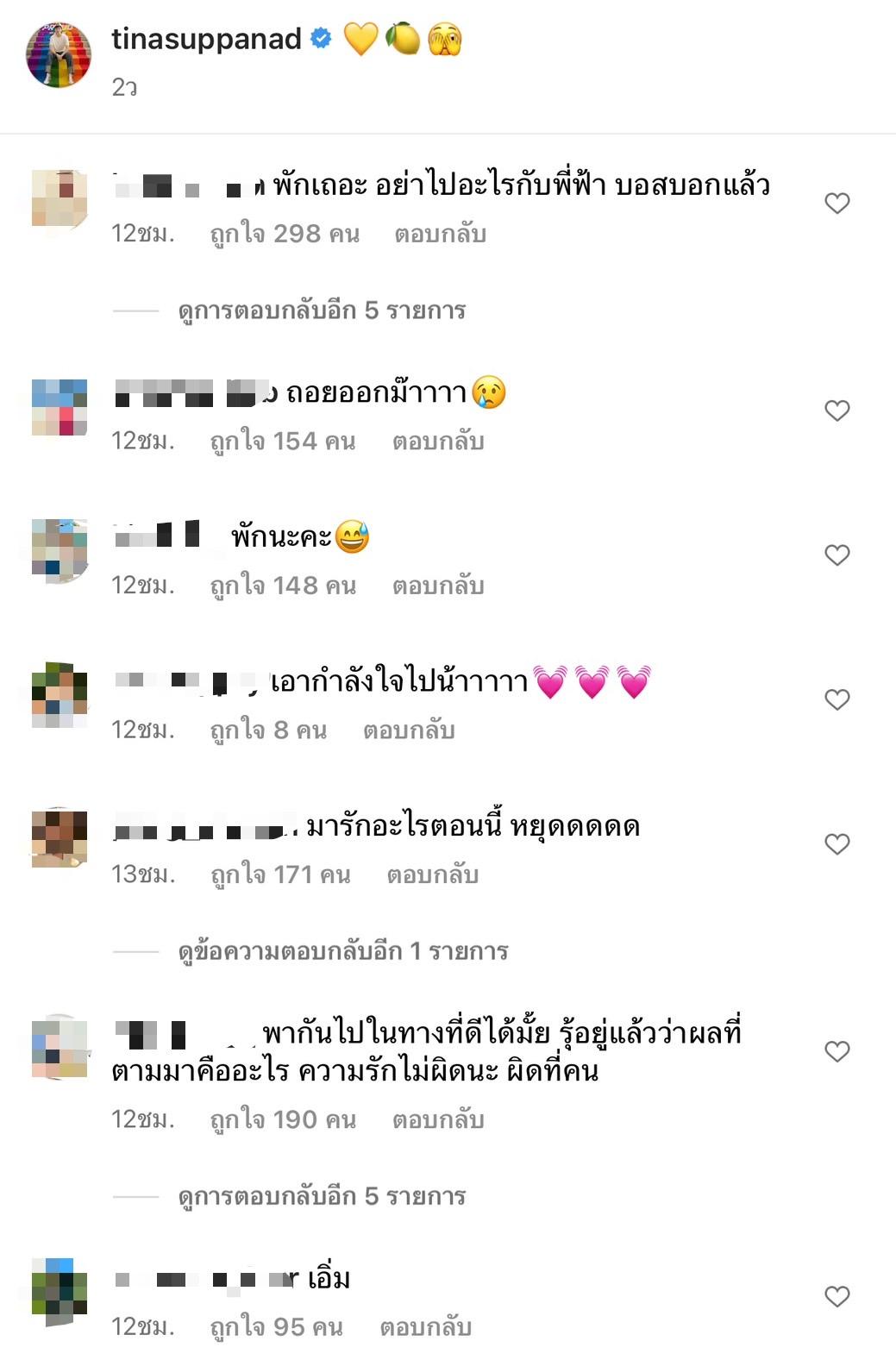Image resolution: width=896 pixels, height=1360 pixels.
Task: Like the comment 'มารักอะไรตอนนี้ หยุดดดดด'
Action: 836,843
